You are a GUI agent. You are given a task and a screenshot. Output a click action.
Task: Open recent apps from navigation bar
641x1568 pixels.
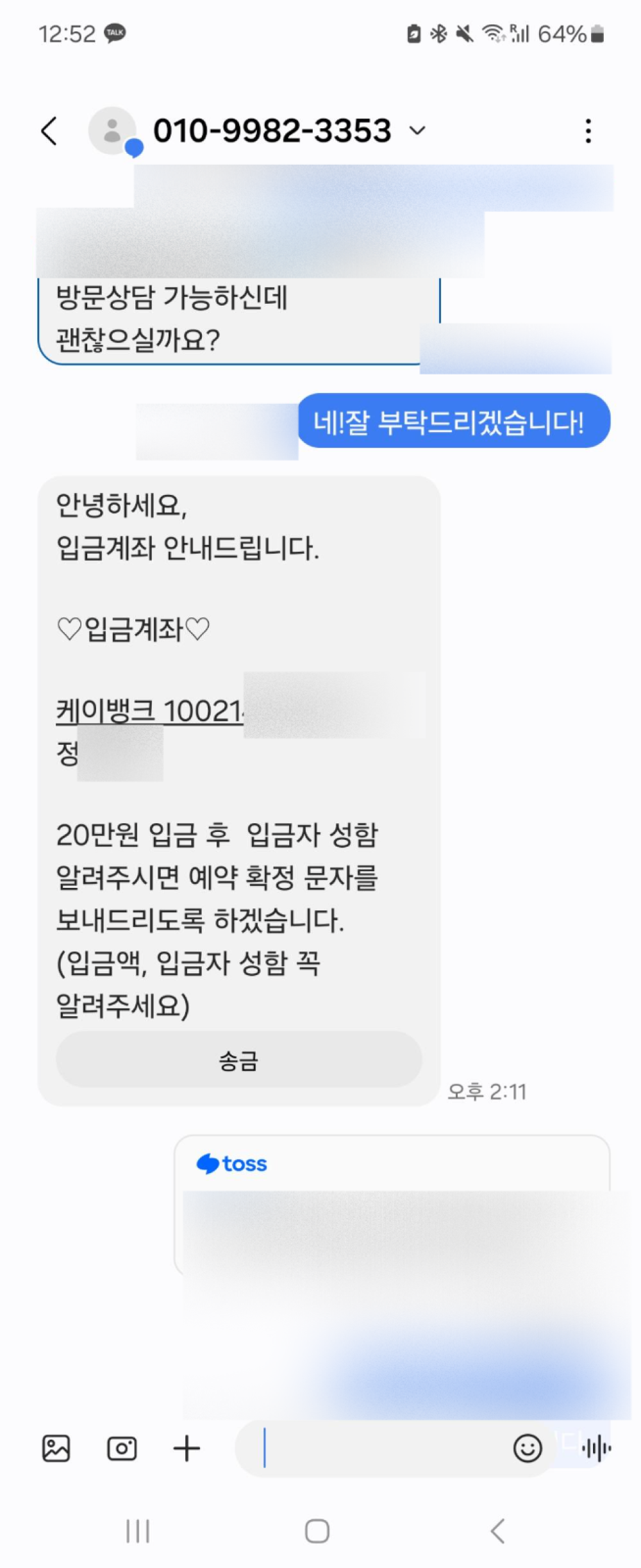pos(138,1531)
